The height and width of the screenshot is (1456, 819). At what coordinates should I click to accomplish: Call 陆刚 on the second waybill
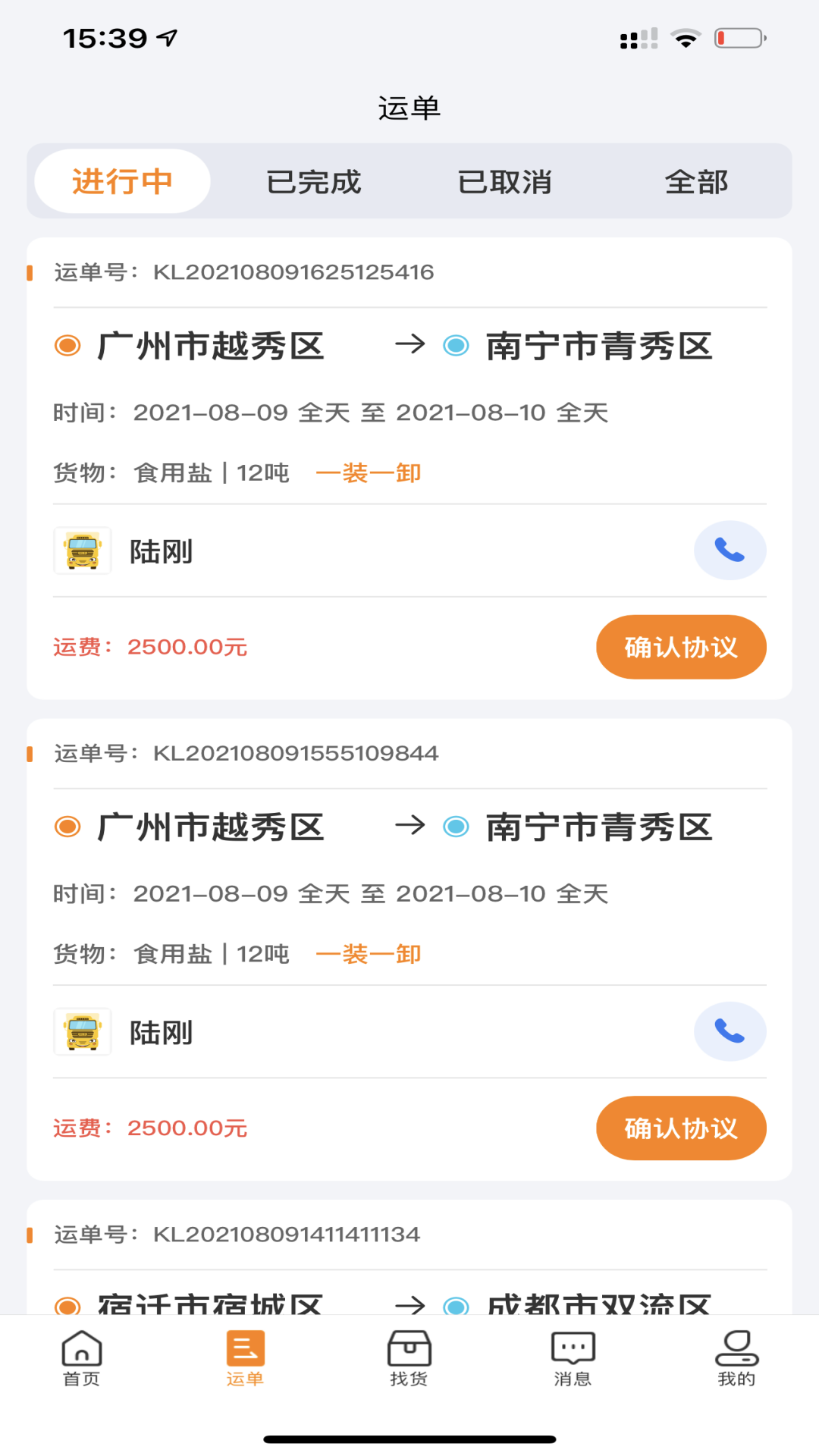[730, 1031]
